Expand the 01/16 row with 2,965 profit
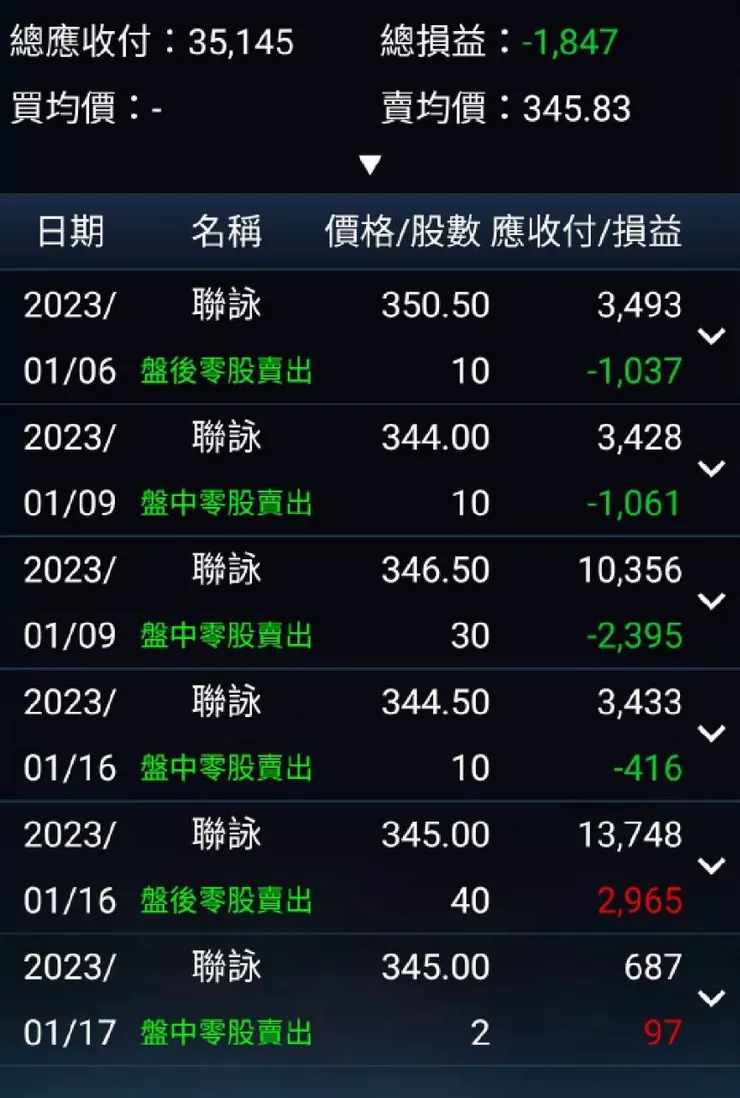The height and width of the screenshot is (1098, 740). pos(710,866)
